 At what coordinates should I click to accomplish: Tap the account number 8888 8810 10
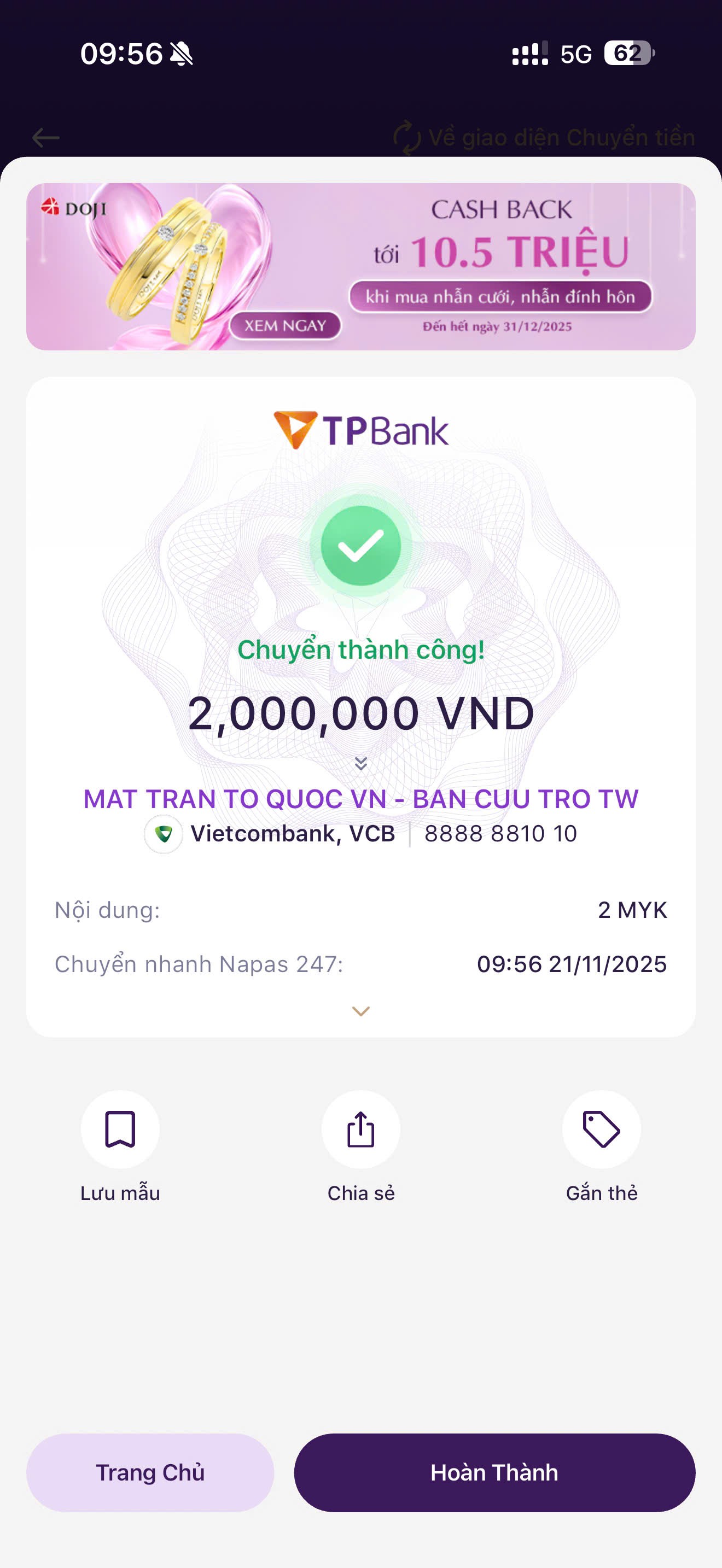(502, 834)
